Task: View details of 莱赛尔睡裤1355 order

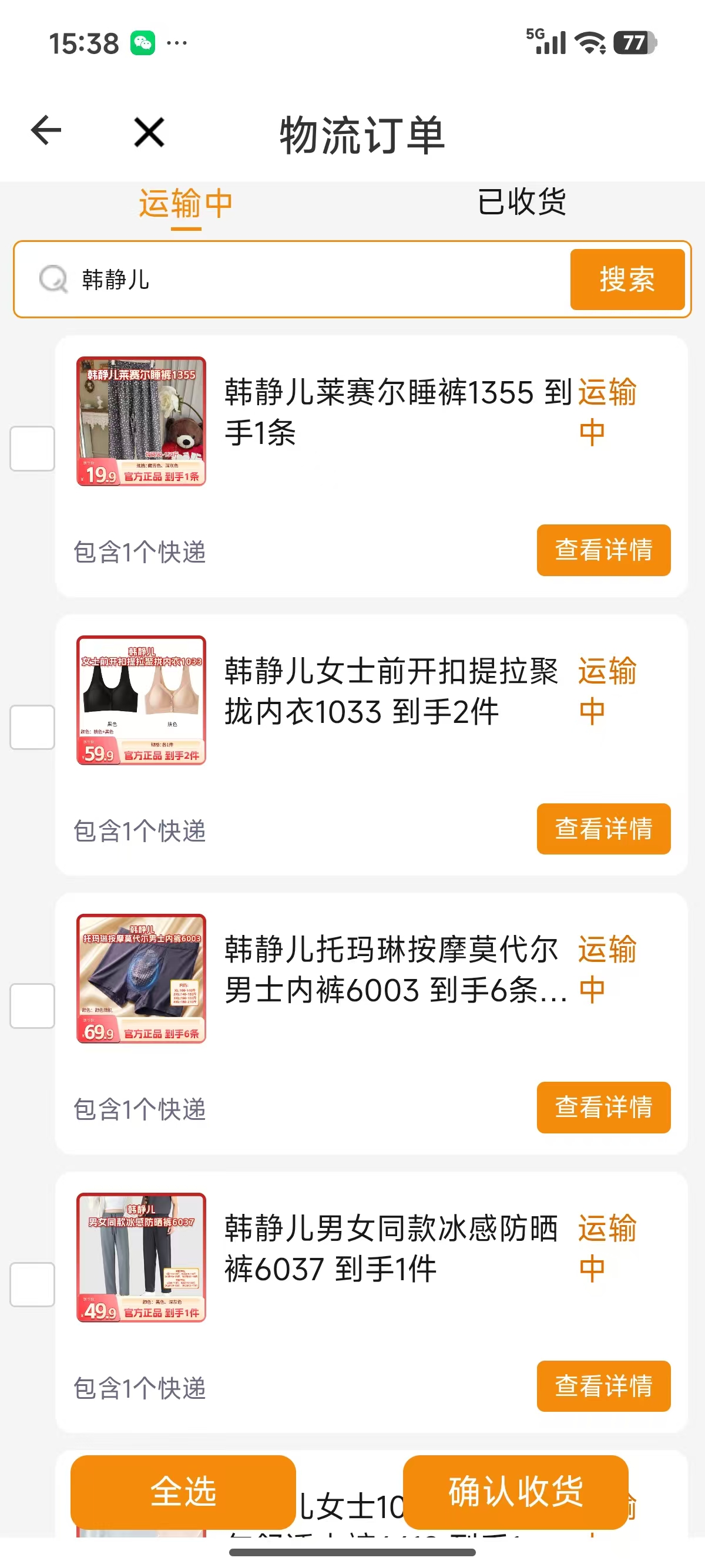Action: coord(603,550)
